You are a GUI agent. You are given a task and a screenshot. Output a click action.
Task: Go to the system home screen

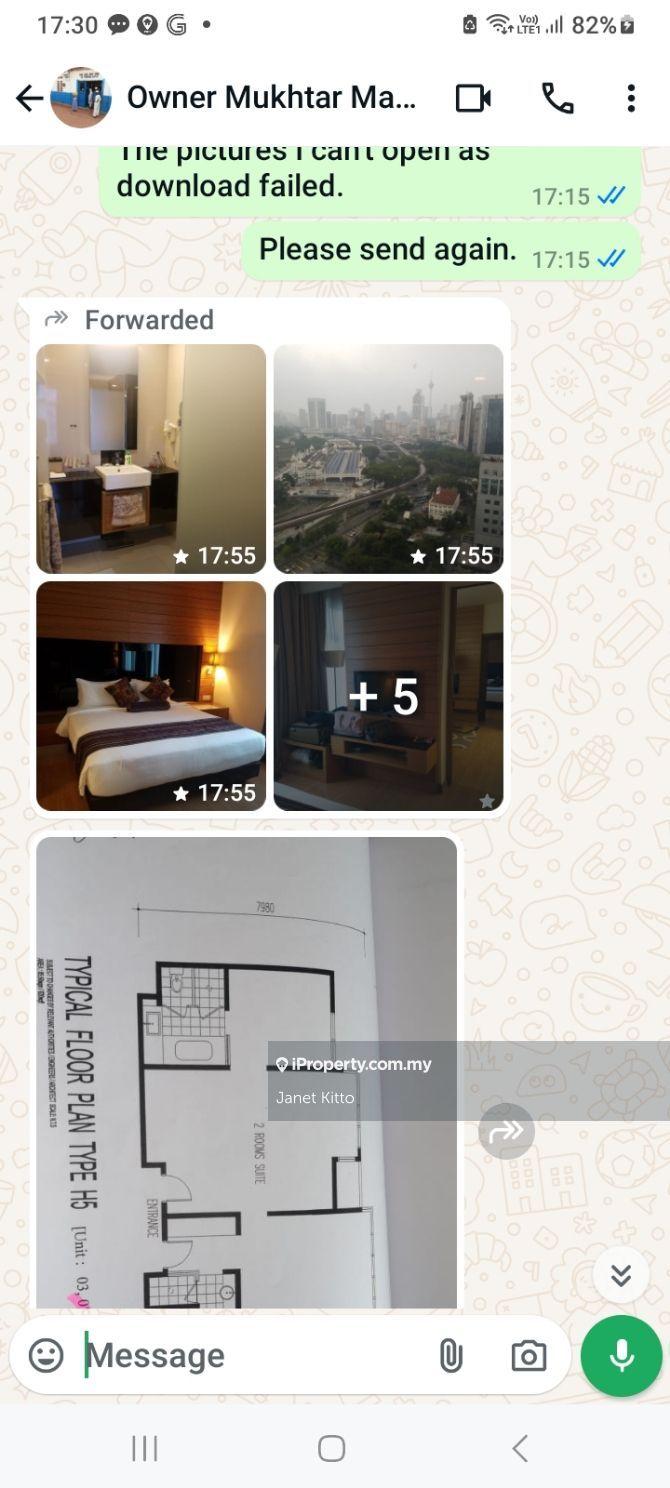tap(331, 1448)
